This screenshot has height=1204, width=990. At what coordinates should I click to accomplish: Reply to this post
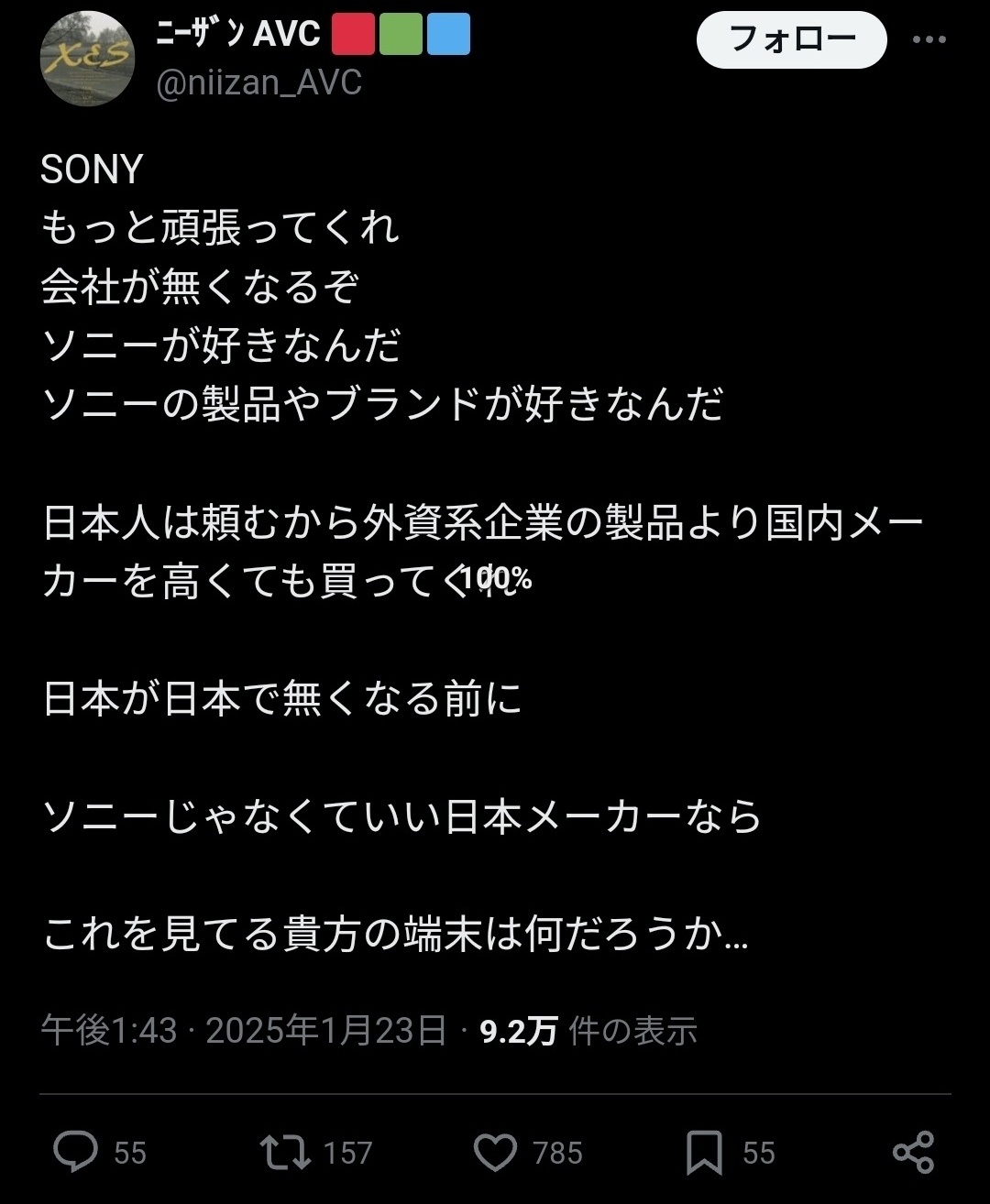(75, 1152)
